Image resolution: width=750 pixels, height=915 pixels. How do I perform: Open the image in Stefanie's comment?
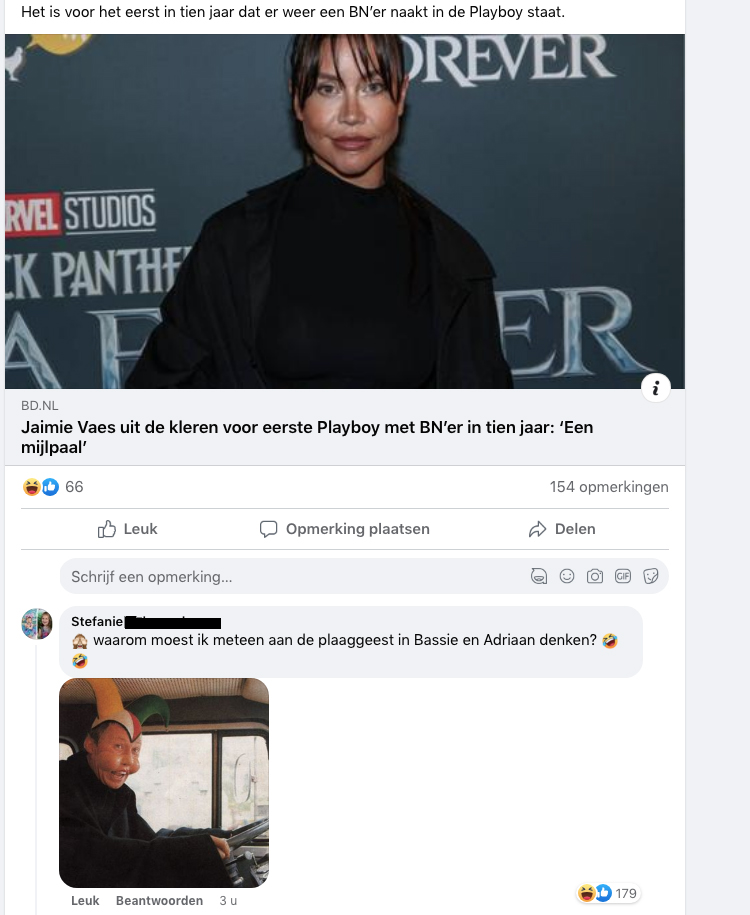(x=164, y=783)
